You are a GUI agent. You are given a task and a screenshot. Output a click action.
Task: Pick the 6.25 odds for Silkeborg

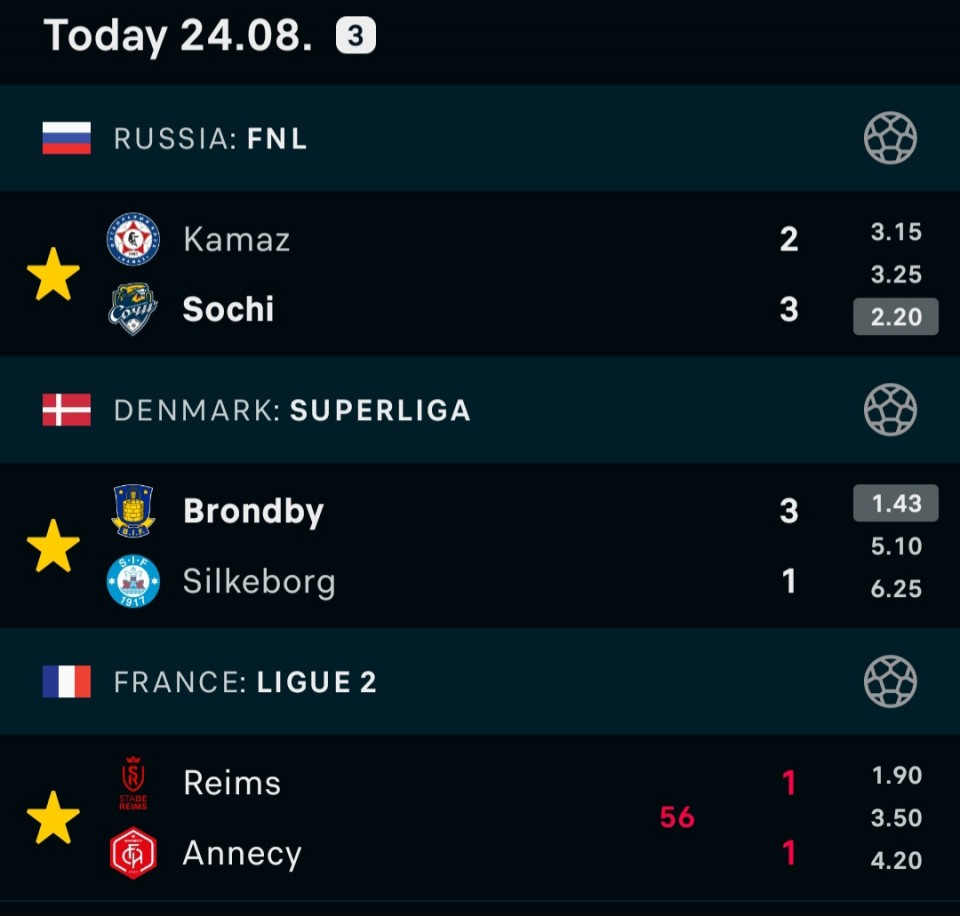pyautogui.click(x=896, y=589)
